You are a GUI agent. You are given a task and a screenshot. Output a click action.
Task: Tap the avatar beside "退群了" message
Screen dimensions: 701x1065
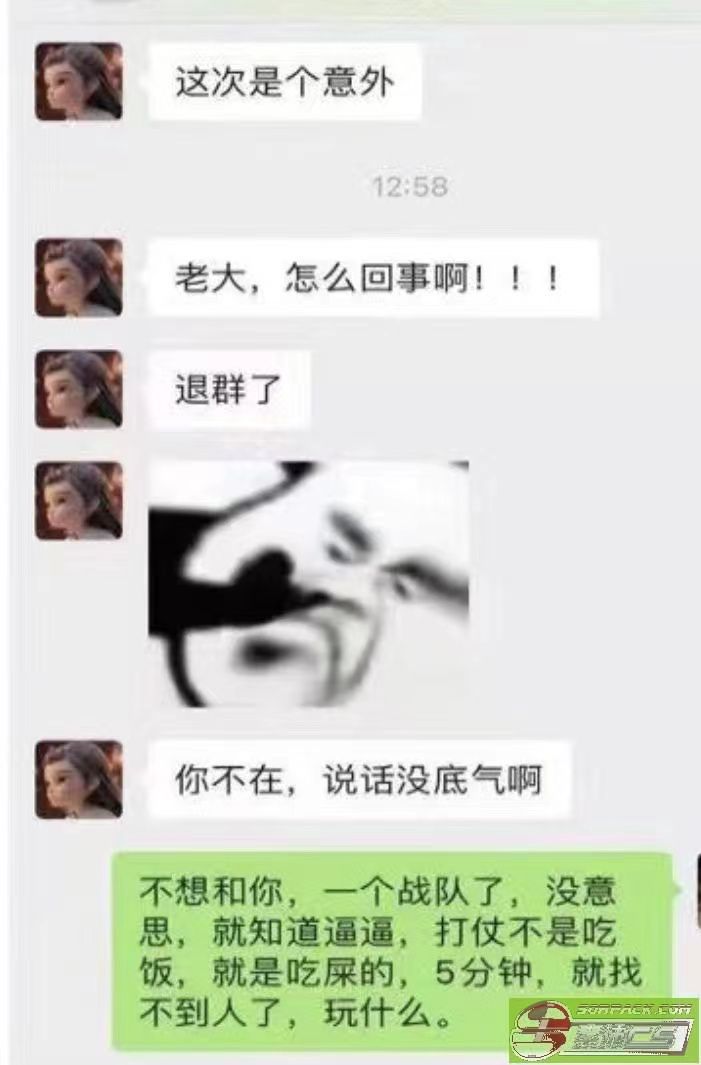click(79, 389)
